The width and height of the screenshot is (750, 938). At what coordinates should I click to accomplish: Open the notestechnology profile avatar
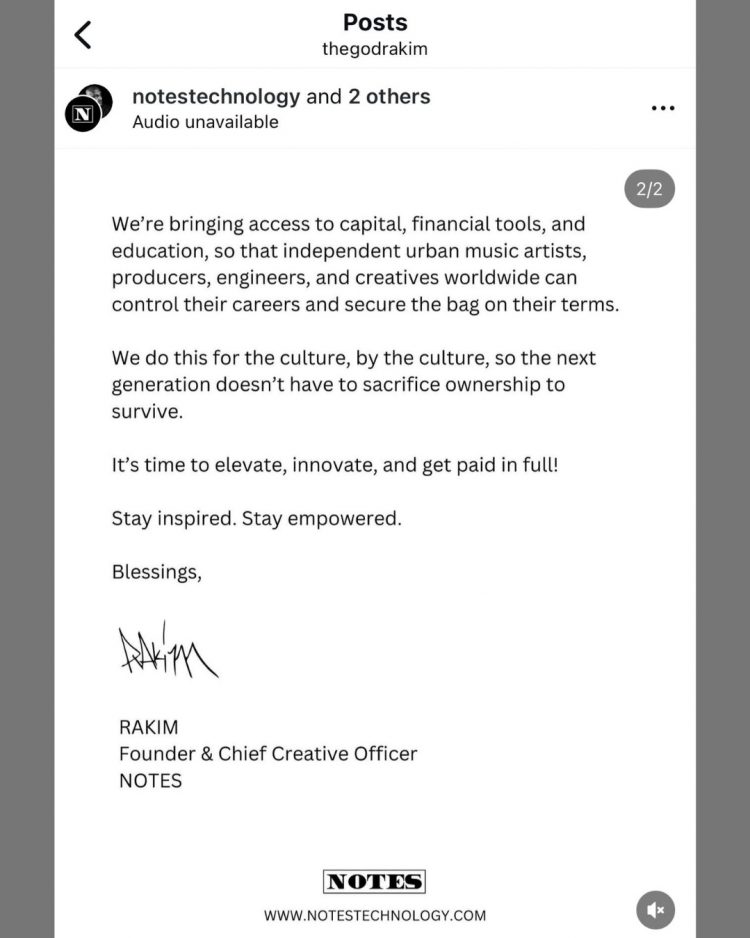click(84, 114)
